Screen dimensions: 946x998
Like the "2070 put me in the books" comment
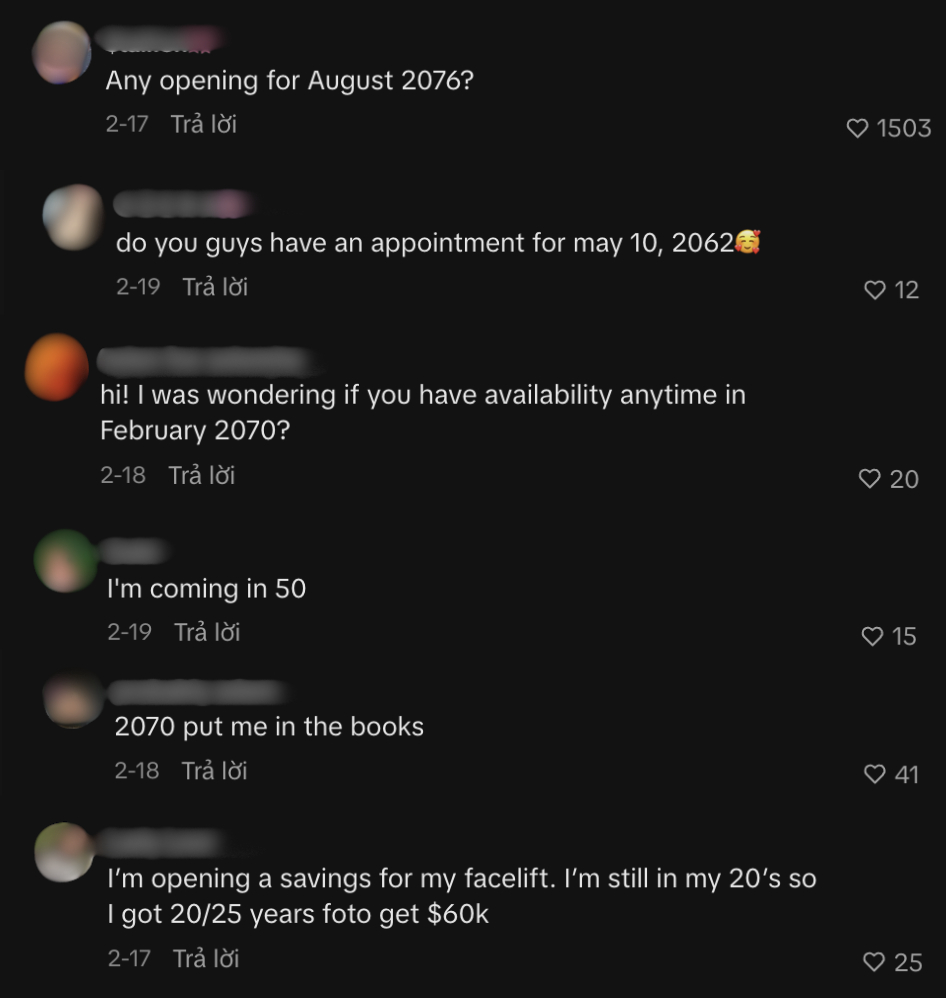875,774
